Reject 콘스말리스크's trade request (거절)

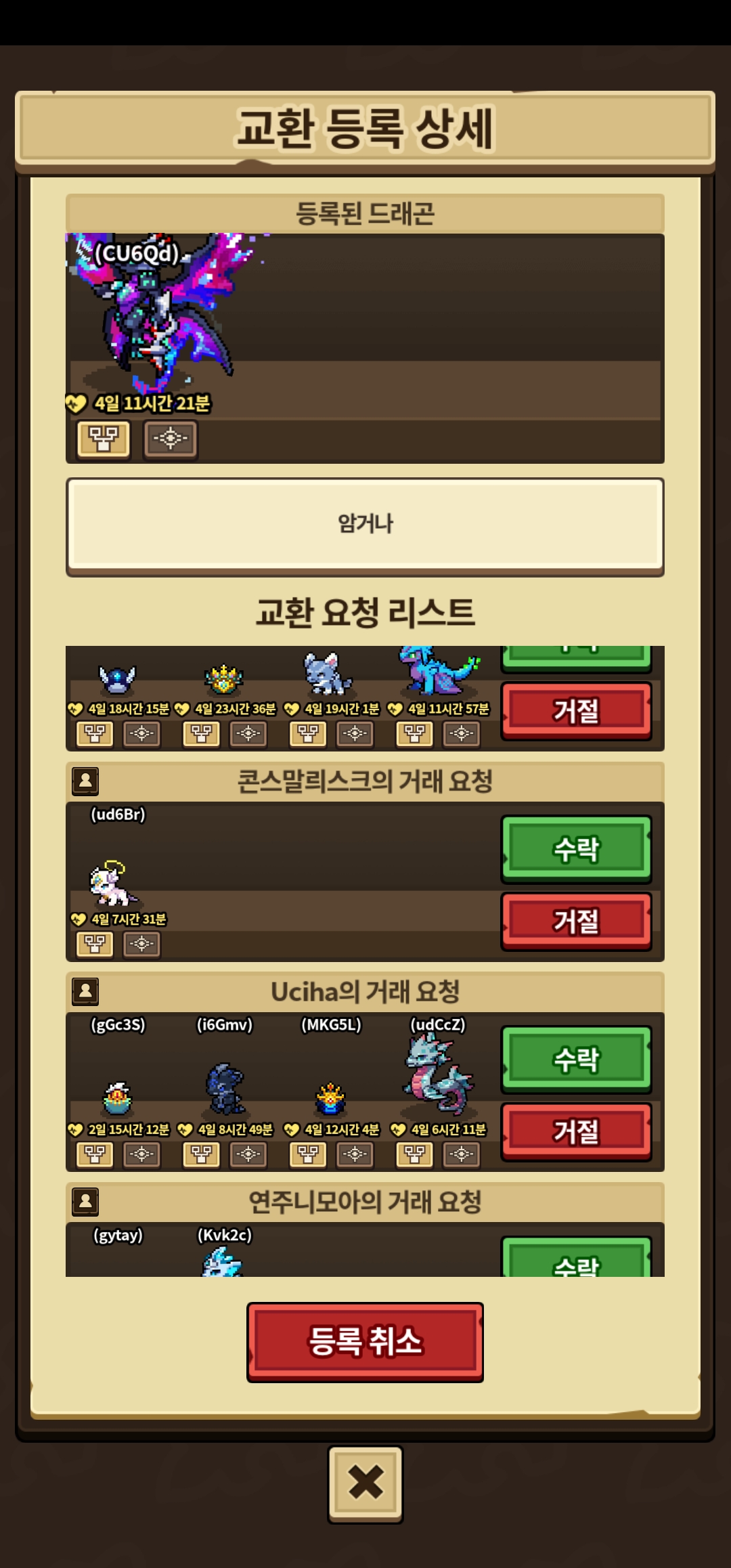pos(576,921)
